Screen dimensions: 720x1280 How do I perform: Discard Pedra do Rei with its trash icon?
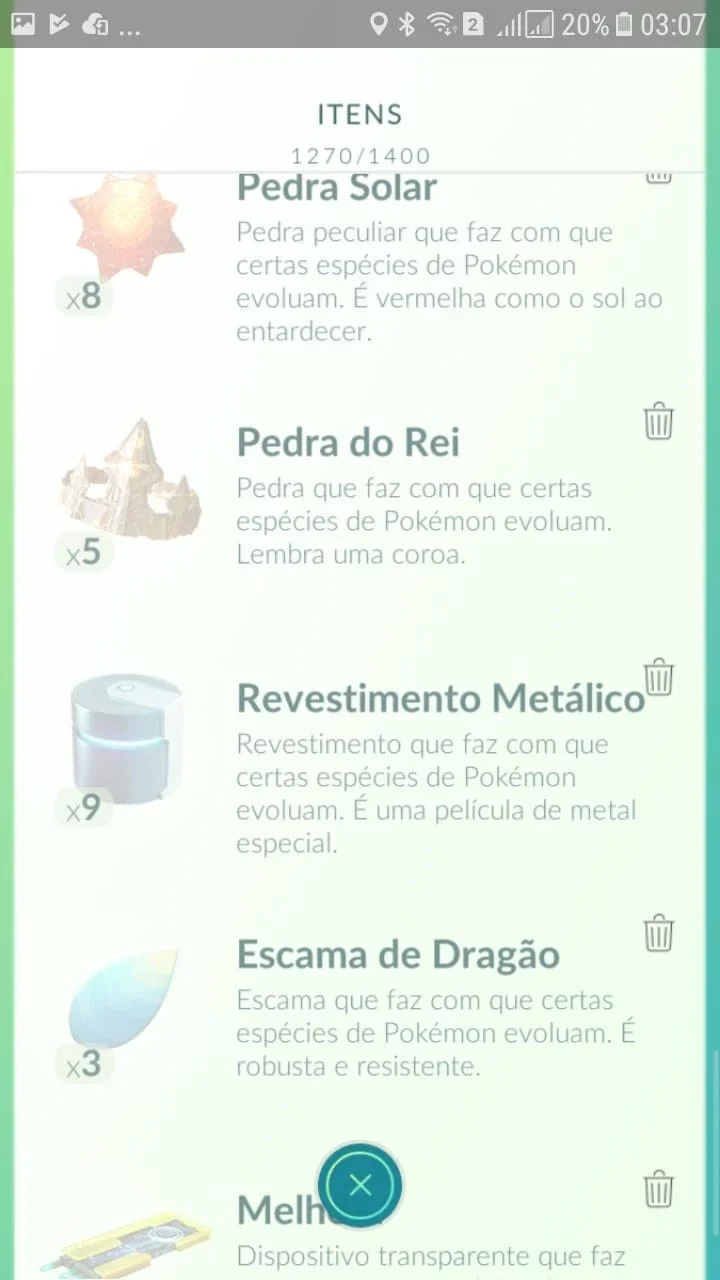[658, 421]
